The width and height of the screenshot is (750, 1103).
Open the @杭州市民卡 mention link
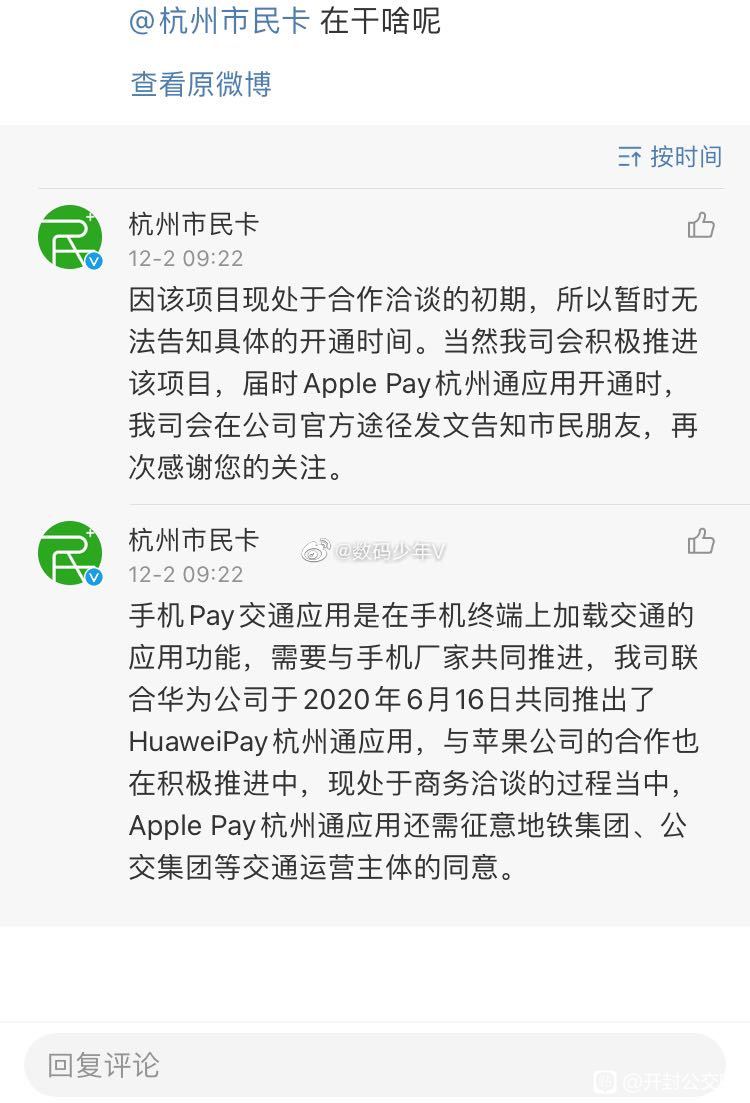tap(219, 21)
